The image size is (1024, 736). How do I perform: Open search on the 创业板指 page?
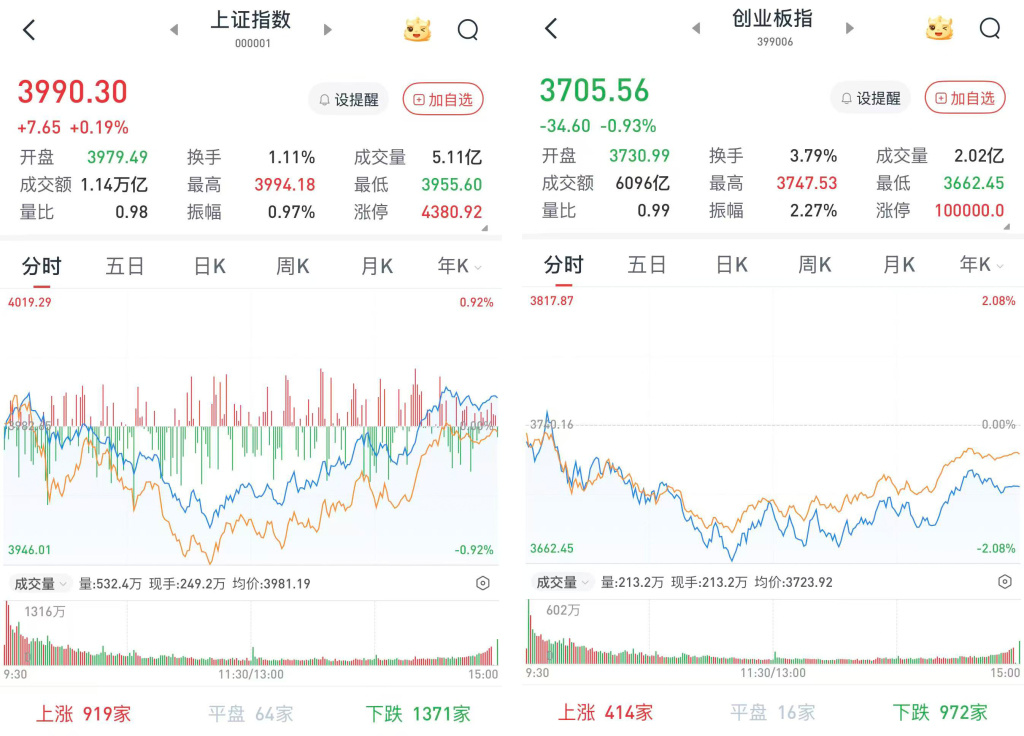990,28
